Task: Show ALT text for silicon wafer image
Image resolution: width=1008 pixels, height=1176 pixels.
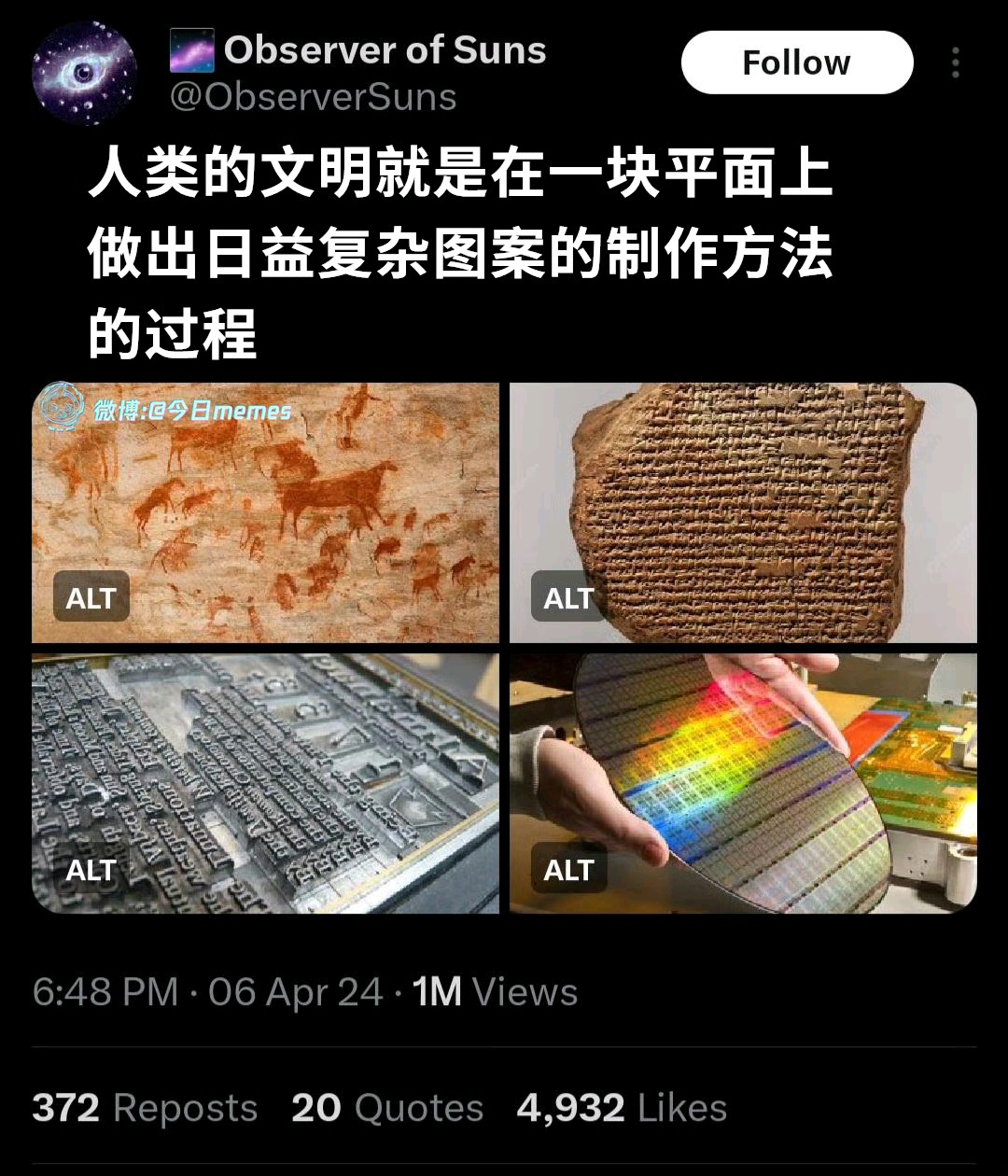Action: tap(568, 871)
